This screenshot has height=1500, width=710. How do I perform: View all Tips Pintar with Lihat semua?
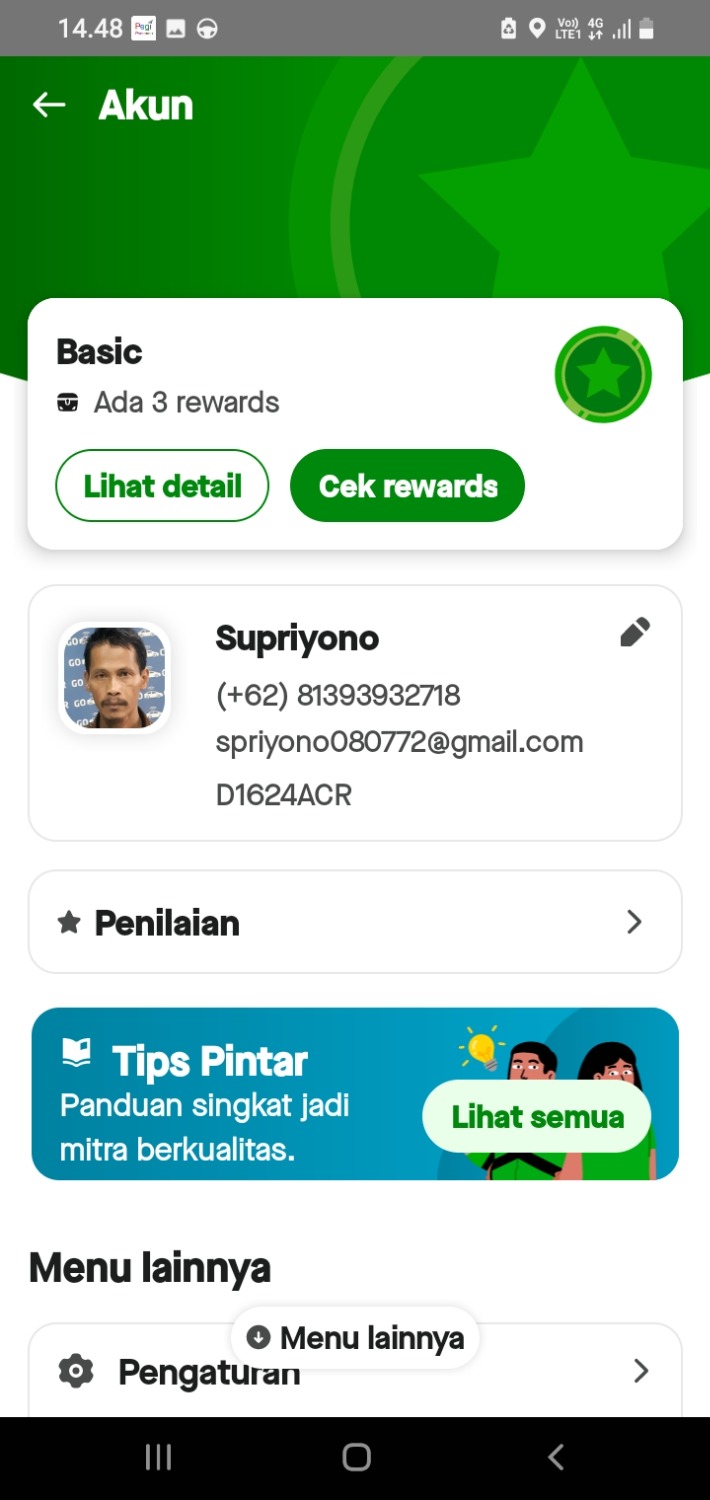[537, 1117]
